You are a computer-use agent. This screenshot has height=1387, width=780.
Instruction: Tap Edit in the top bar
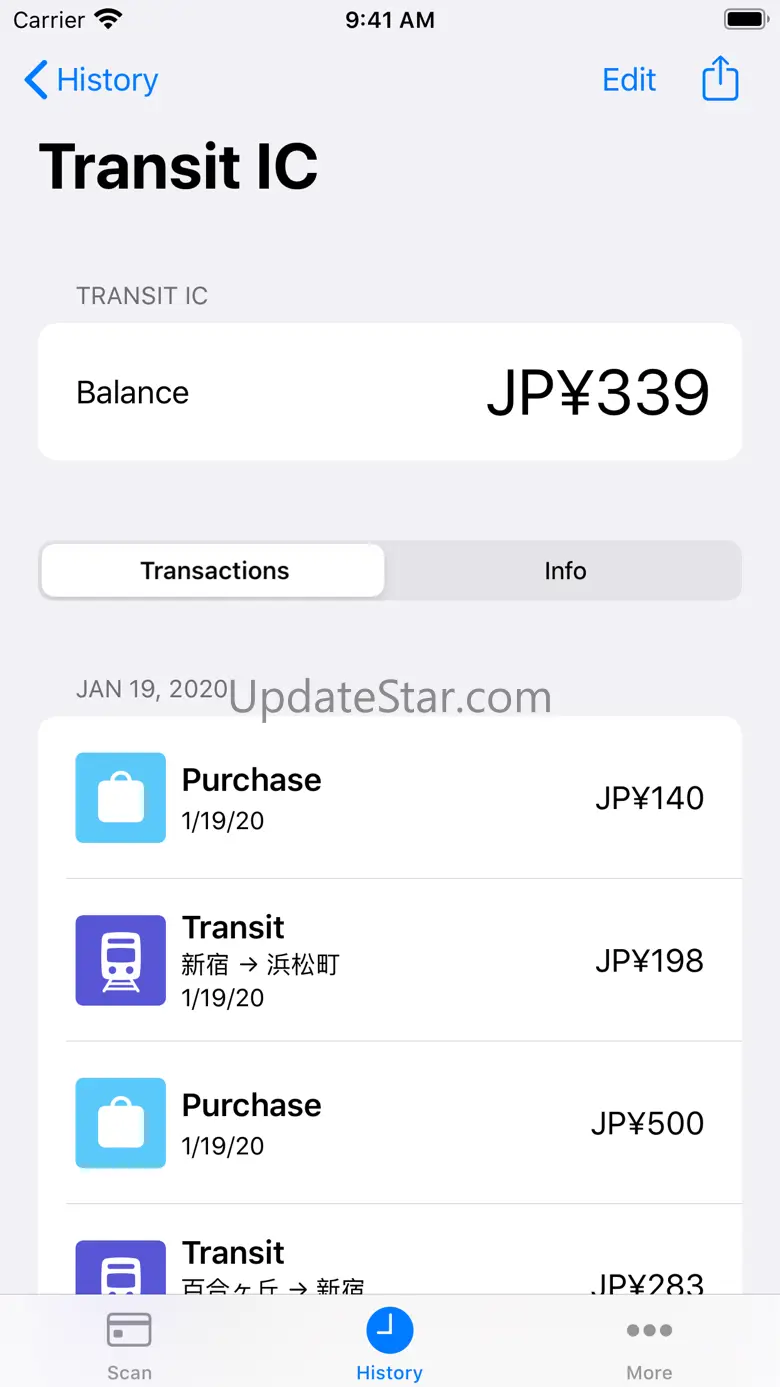point(629,80)
